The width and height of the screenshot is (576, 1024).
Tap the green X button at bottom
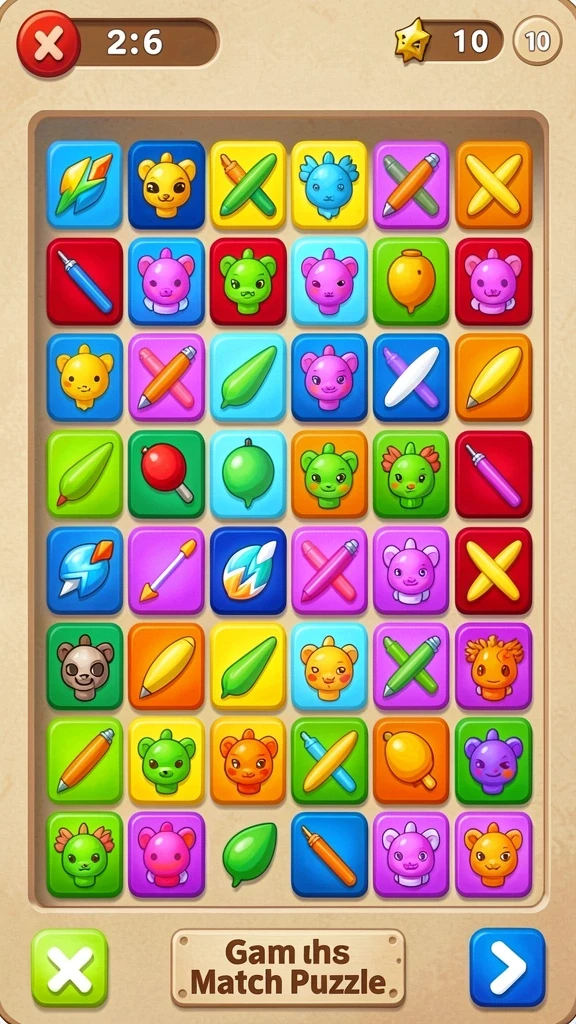click(x=70, y=967)
